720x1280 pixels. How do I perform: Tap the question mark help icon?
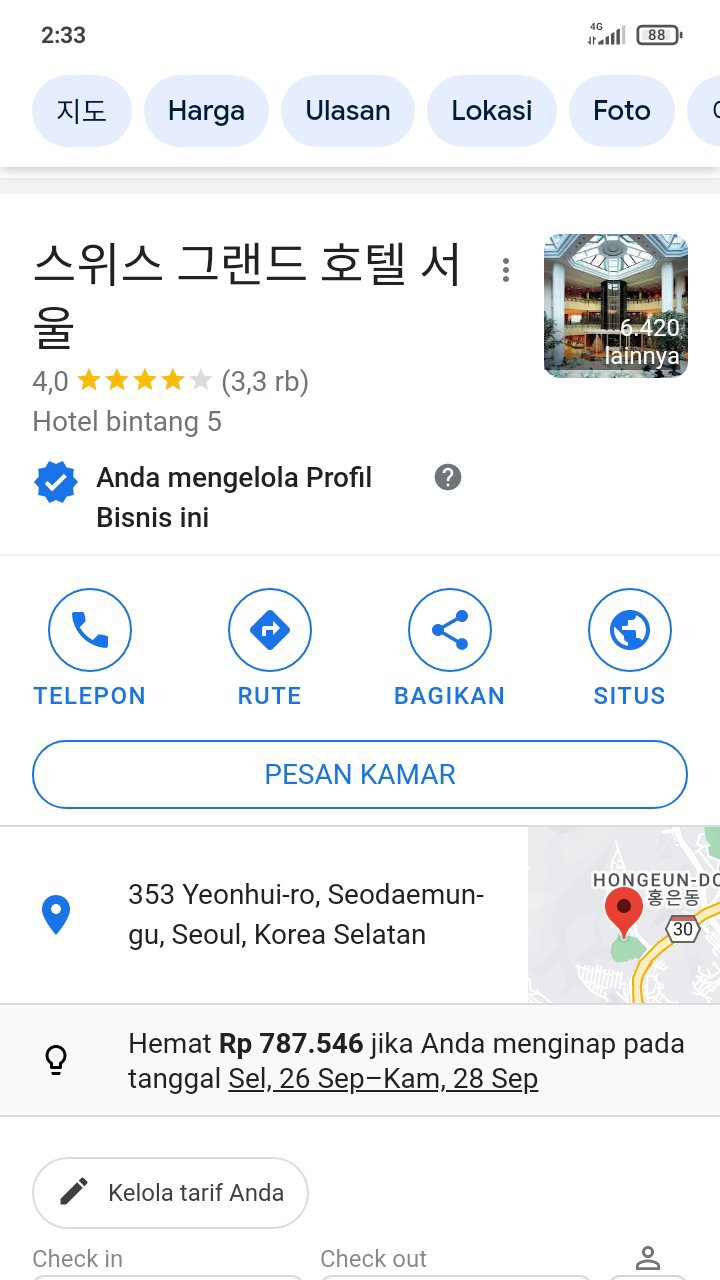(x=448, y=477)
